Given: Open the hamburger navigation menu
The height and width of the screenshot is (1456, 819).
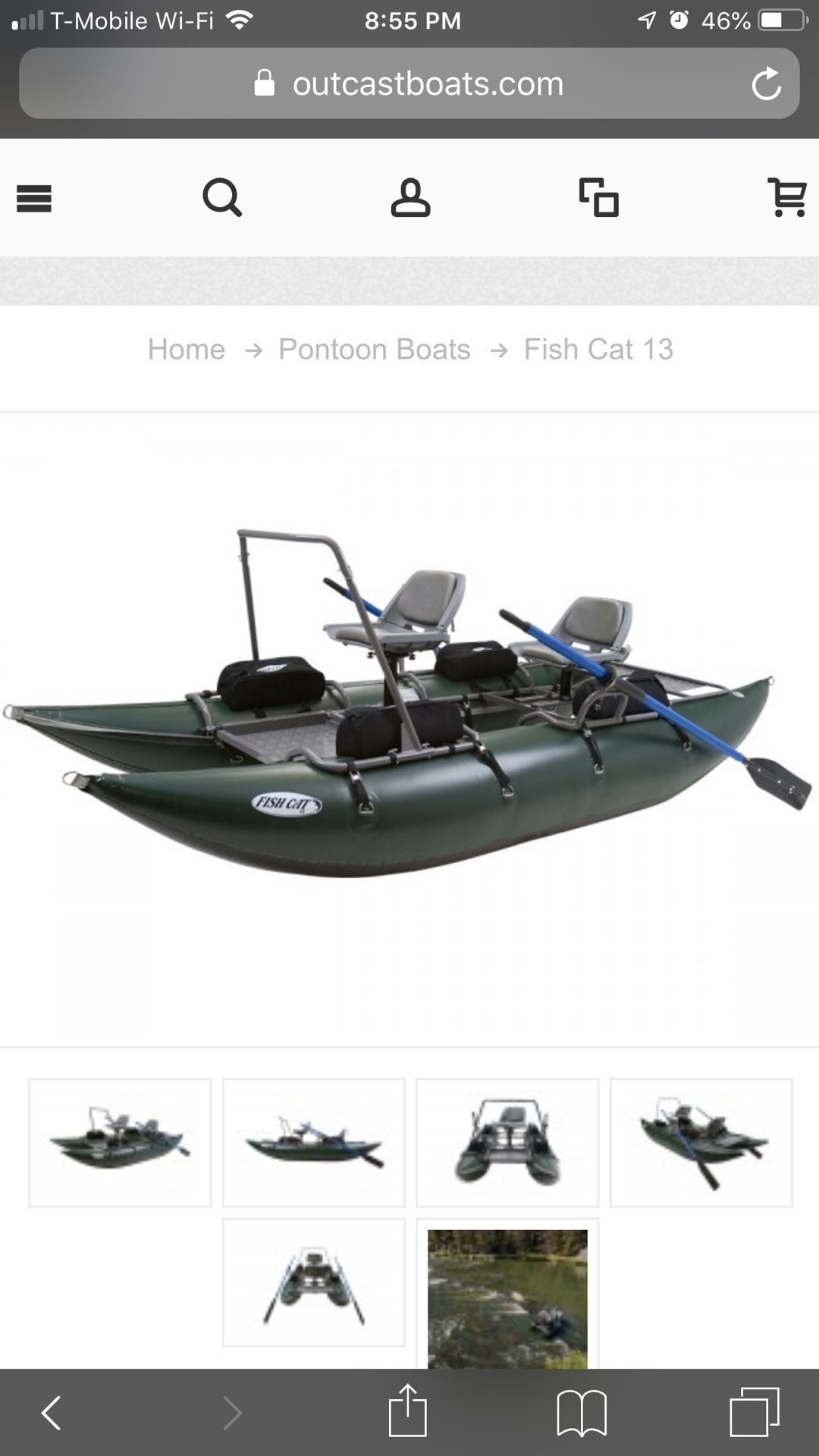Looking at the screenshot, I should [x=34, y=199].
